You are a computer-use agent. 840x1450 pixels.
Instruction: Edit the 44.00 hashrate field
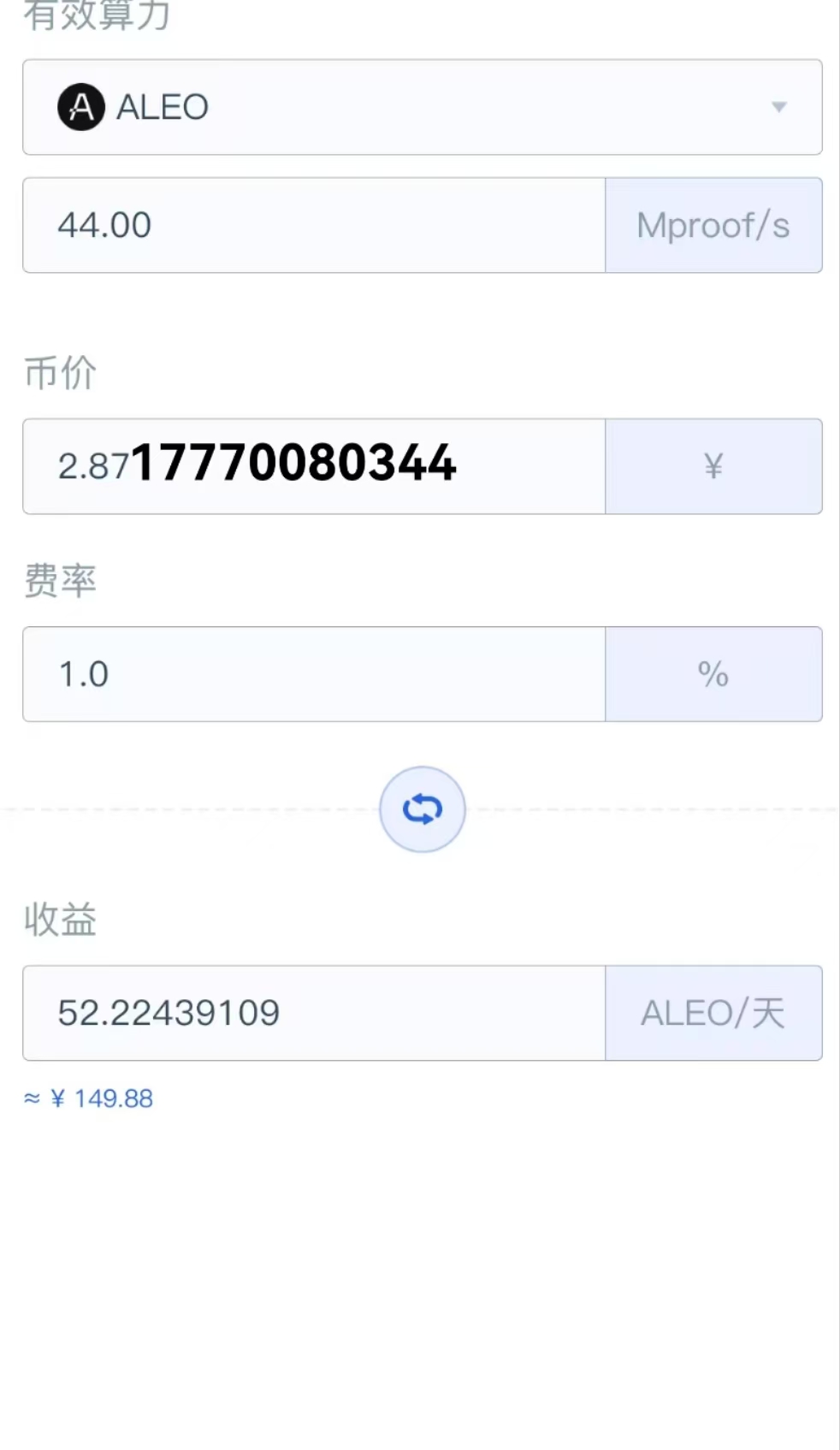(x=314, y=225)
